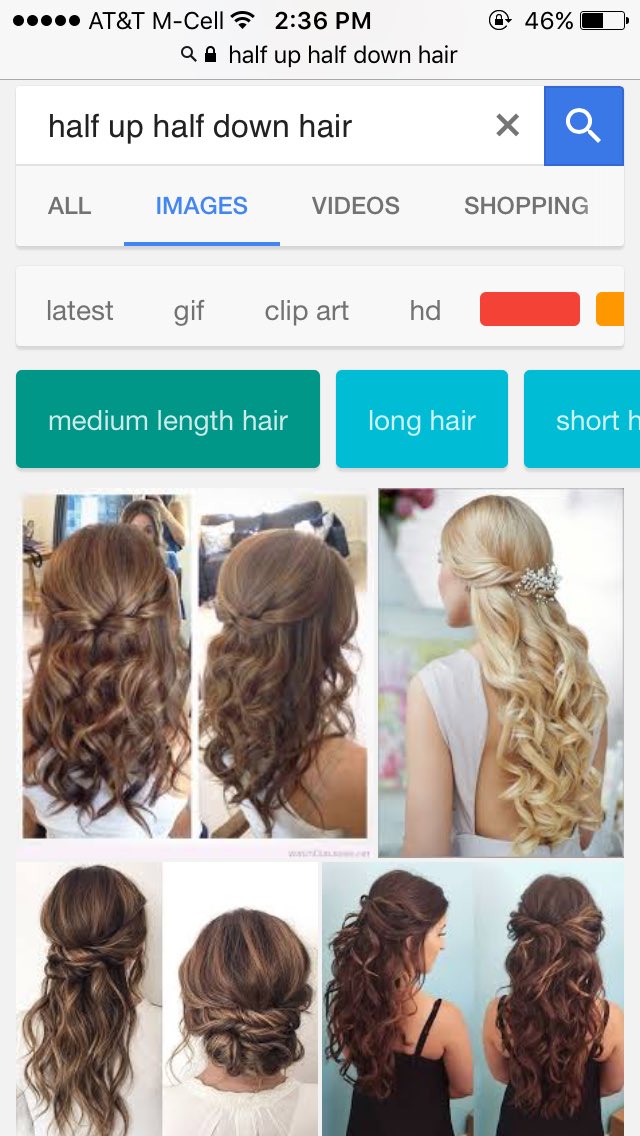This screenshot has width=640, height=1136.
Task: Choose the hd image filter
Action: point(425,311)
